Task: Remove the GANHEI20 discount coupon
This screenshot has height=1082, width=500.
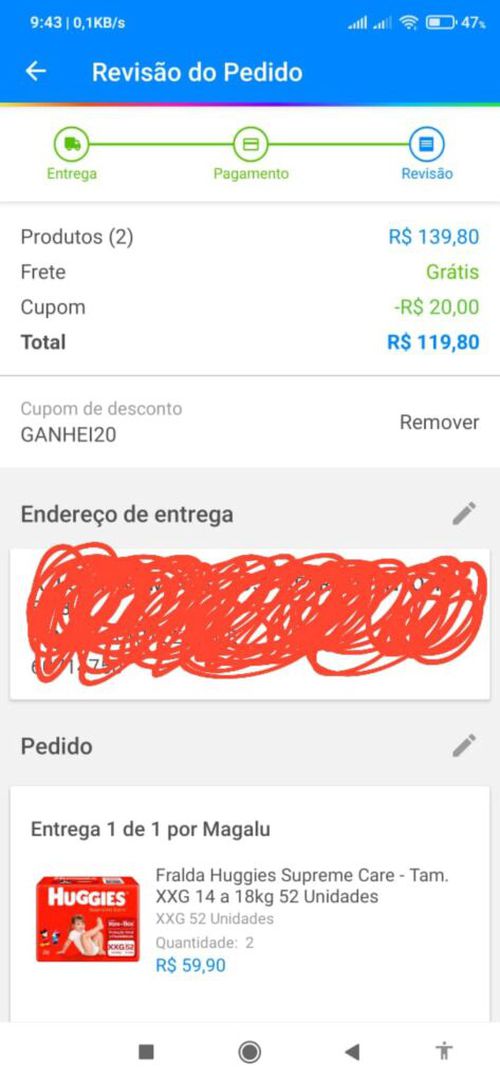Action: coord(439,422)
